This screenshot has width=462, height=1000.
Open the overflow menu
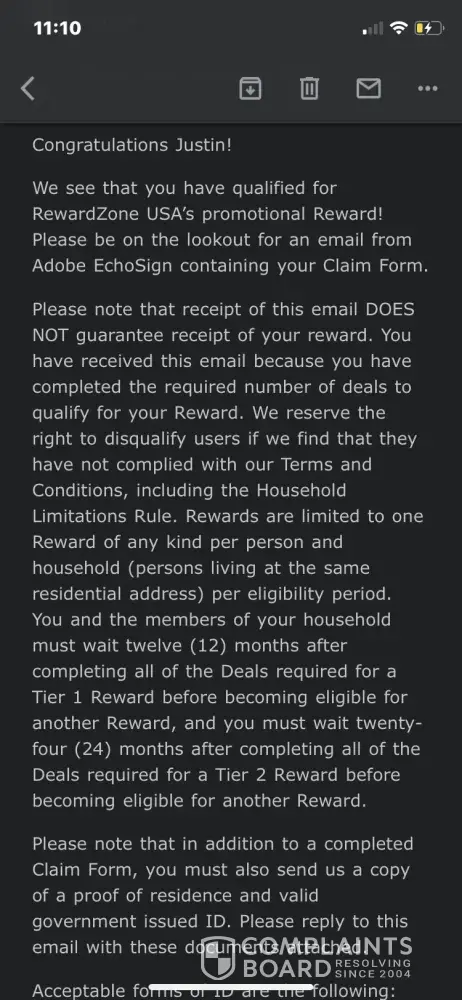coord(428,89)
